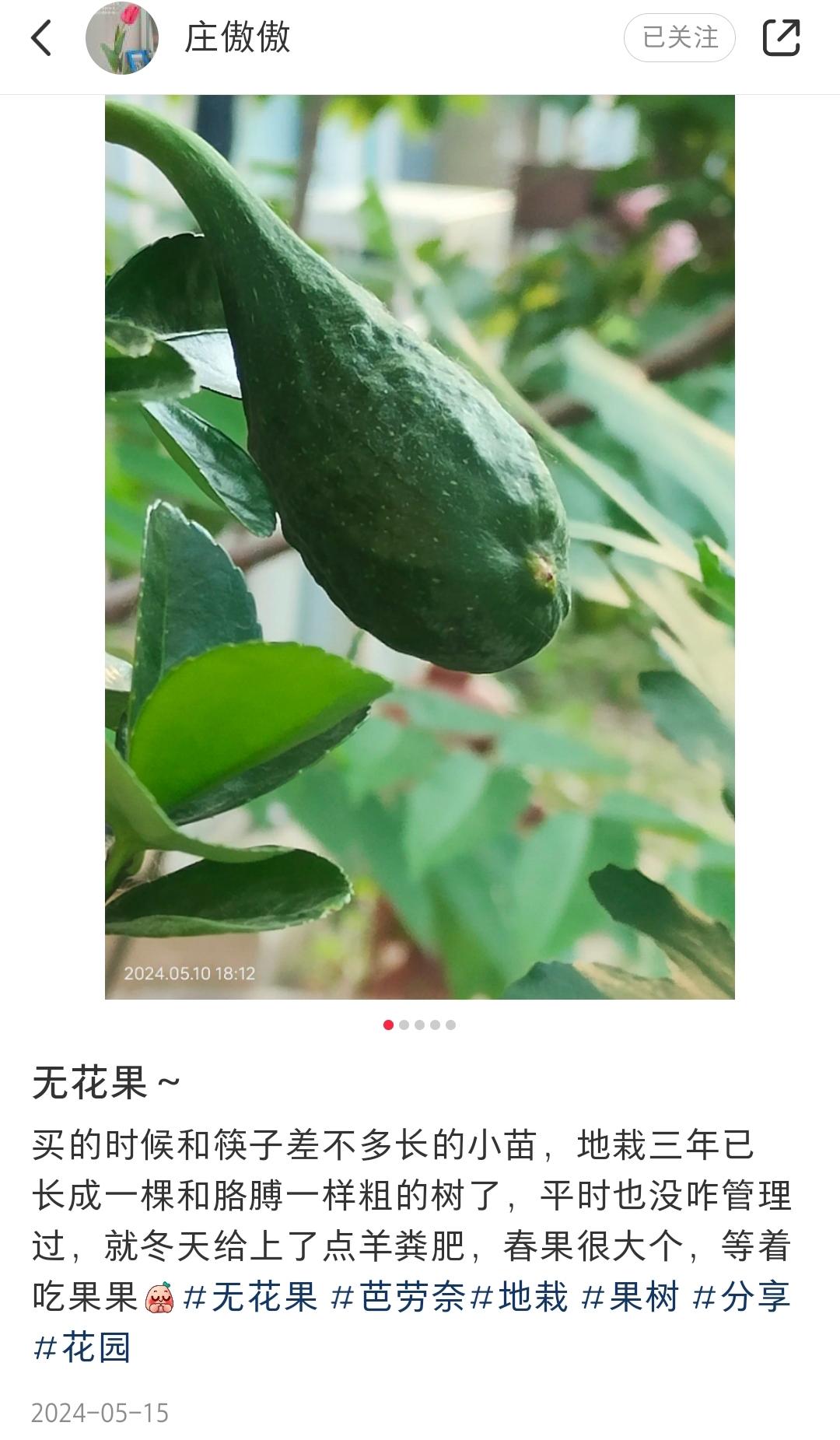Go back using the top-left arrow
This screenshot has width=840, height=1440.
pyautogui.click(x=41, y=37)
